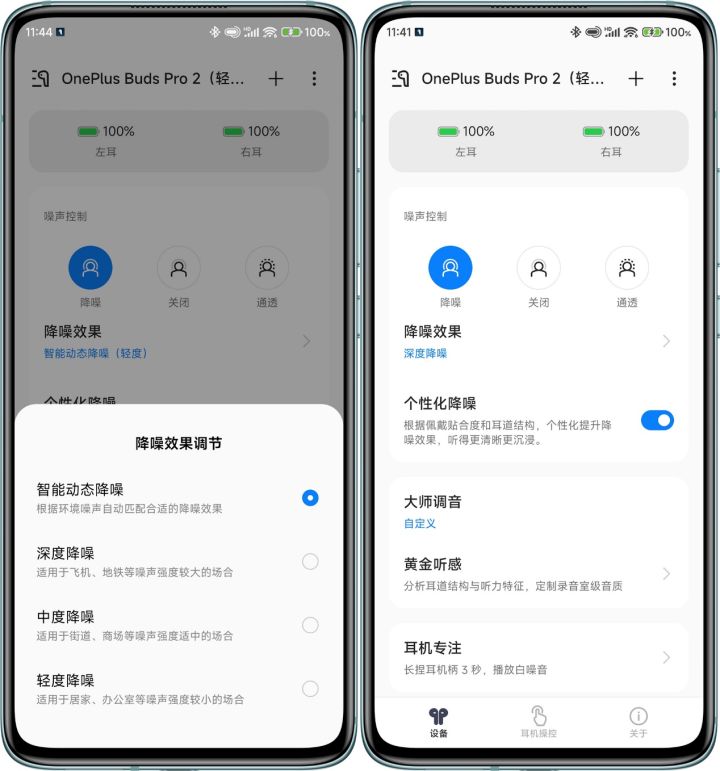The image size is (720, 771).
Task: Select the 降噪 noise cancellation mode icon
Action: pos(450,267)
